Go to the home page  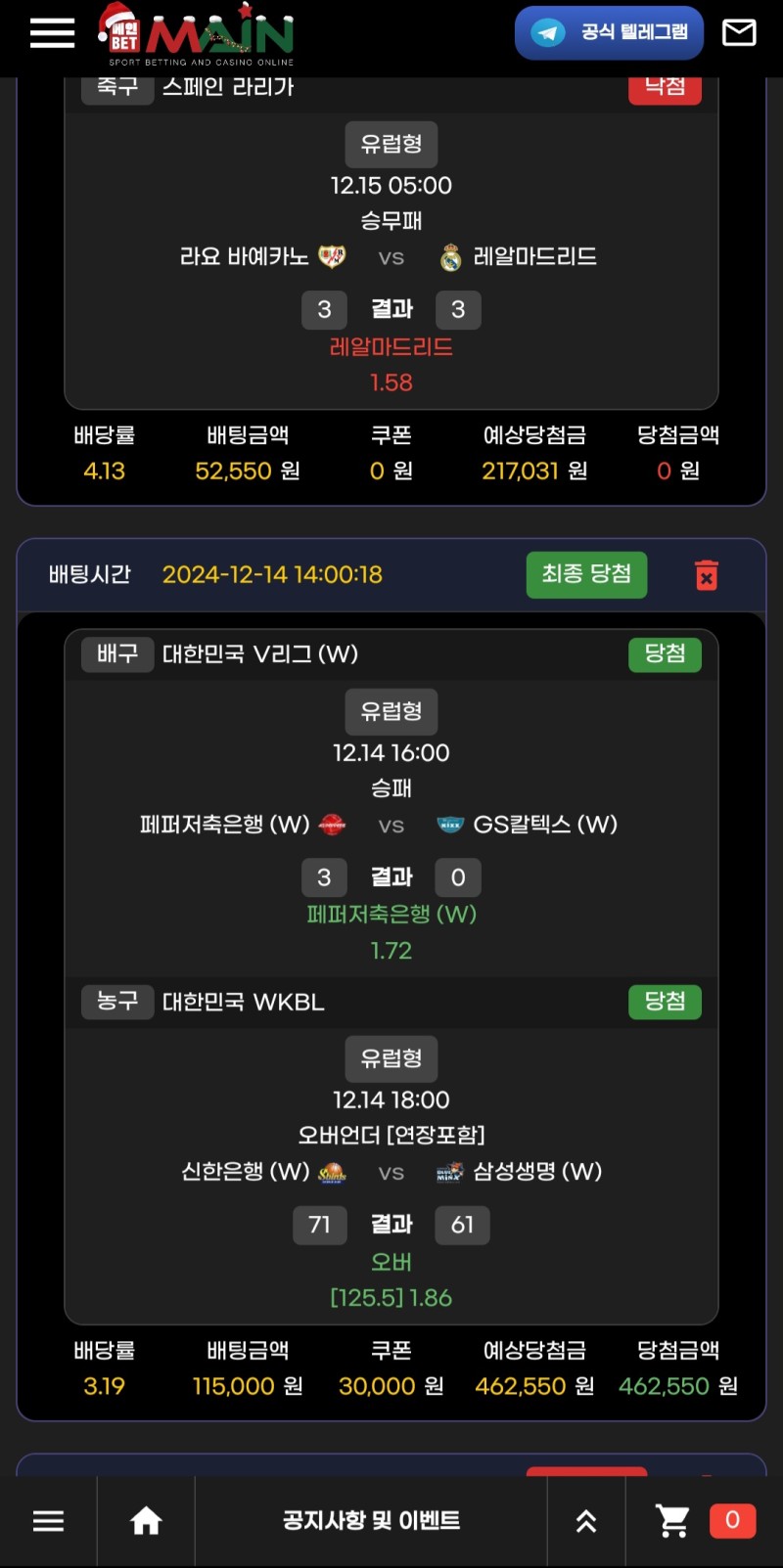pyautogui.click(x=146, y=1521)
